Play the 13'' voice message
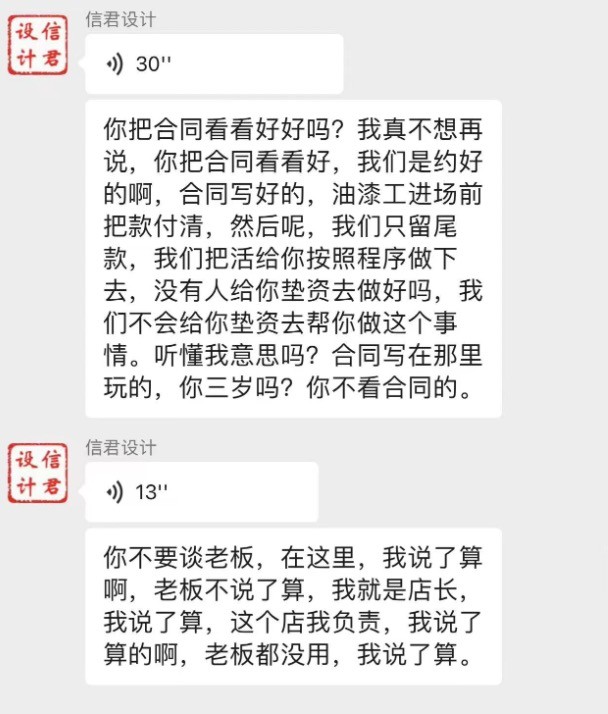608x714 pixels. coord(201,492)
